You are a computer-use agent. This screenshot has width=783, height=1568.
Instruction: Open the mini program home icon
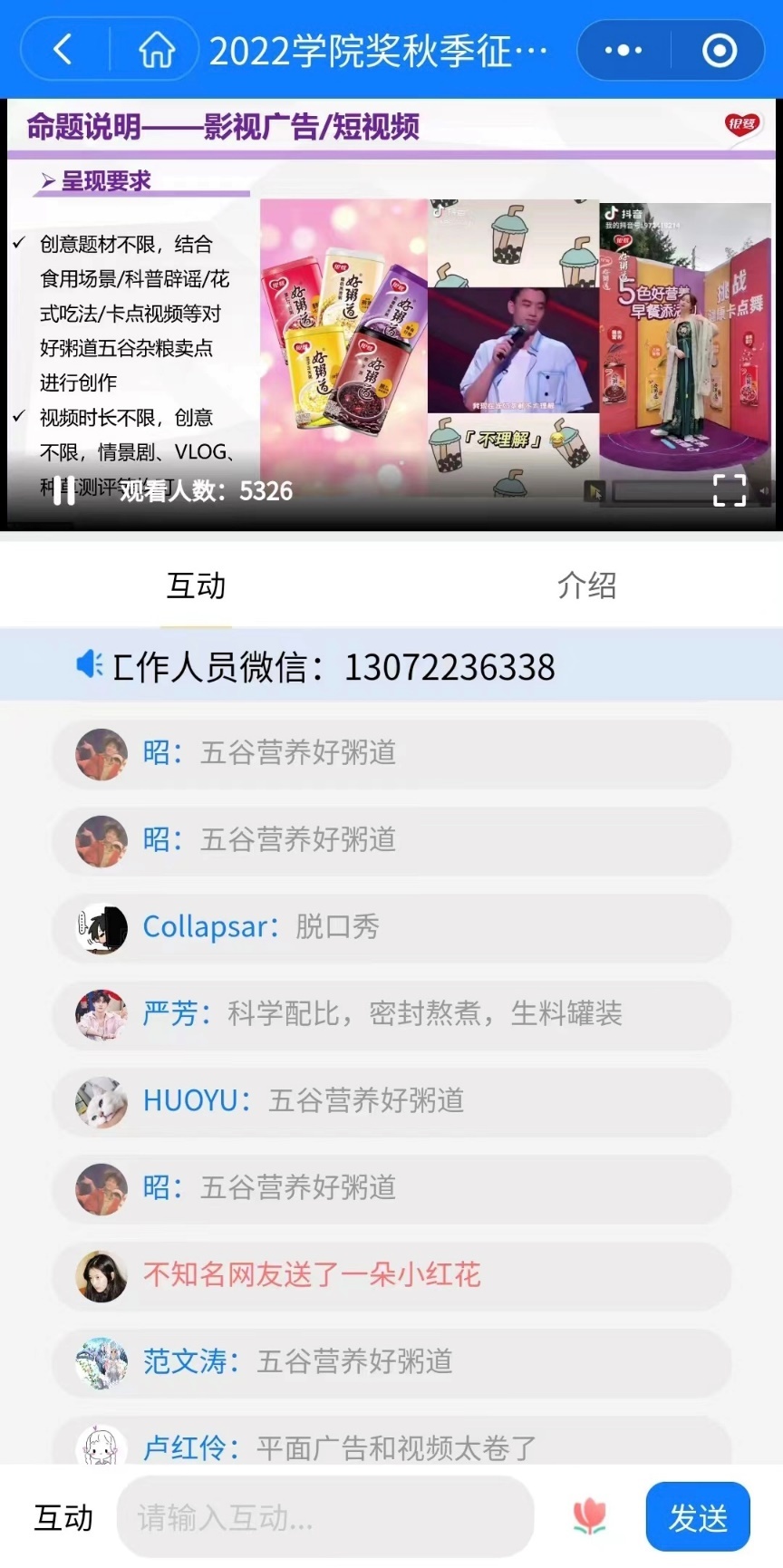[156, 50]
